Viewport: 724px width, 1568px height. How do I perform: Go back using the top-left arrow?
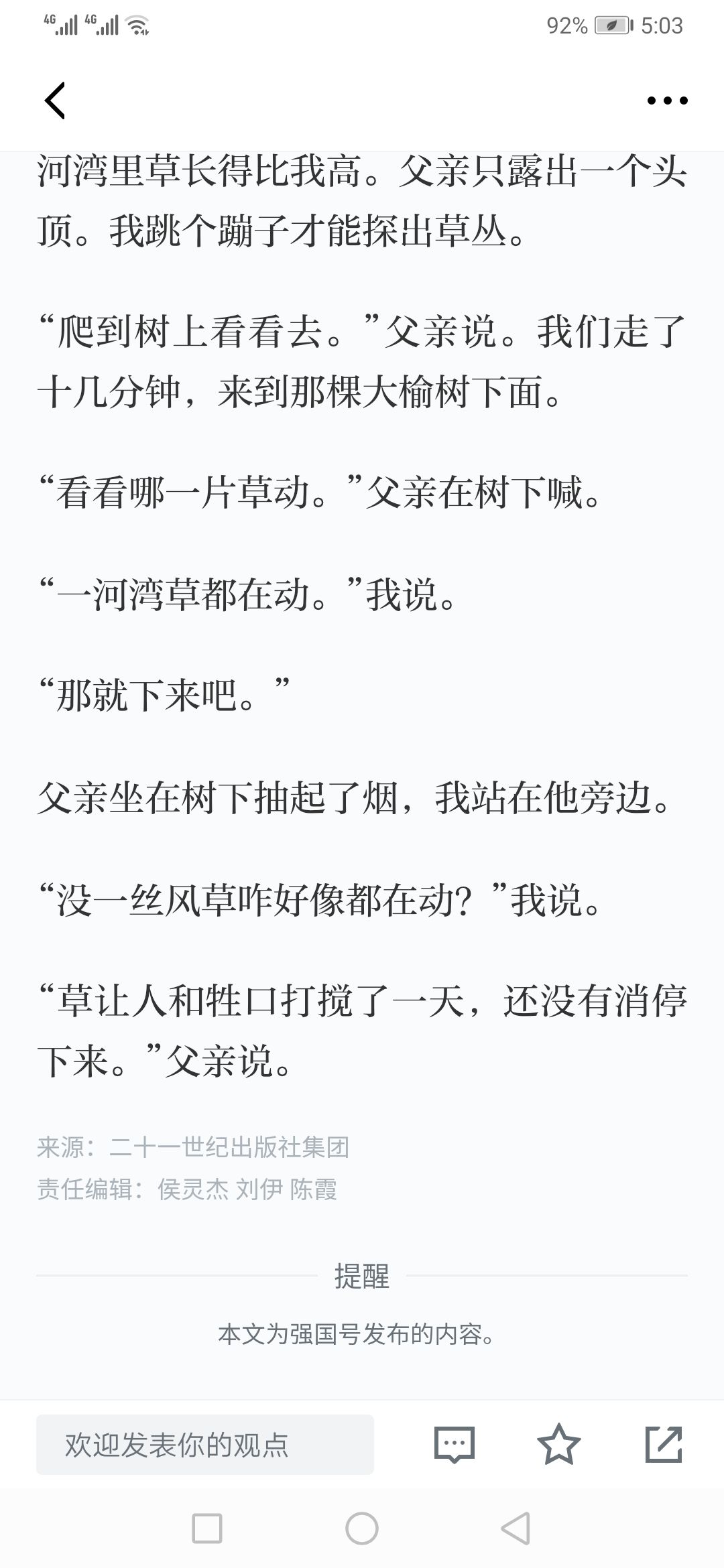click(x=55, y=101)
